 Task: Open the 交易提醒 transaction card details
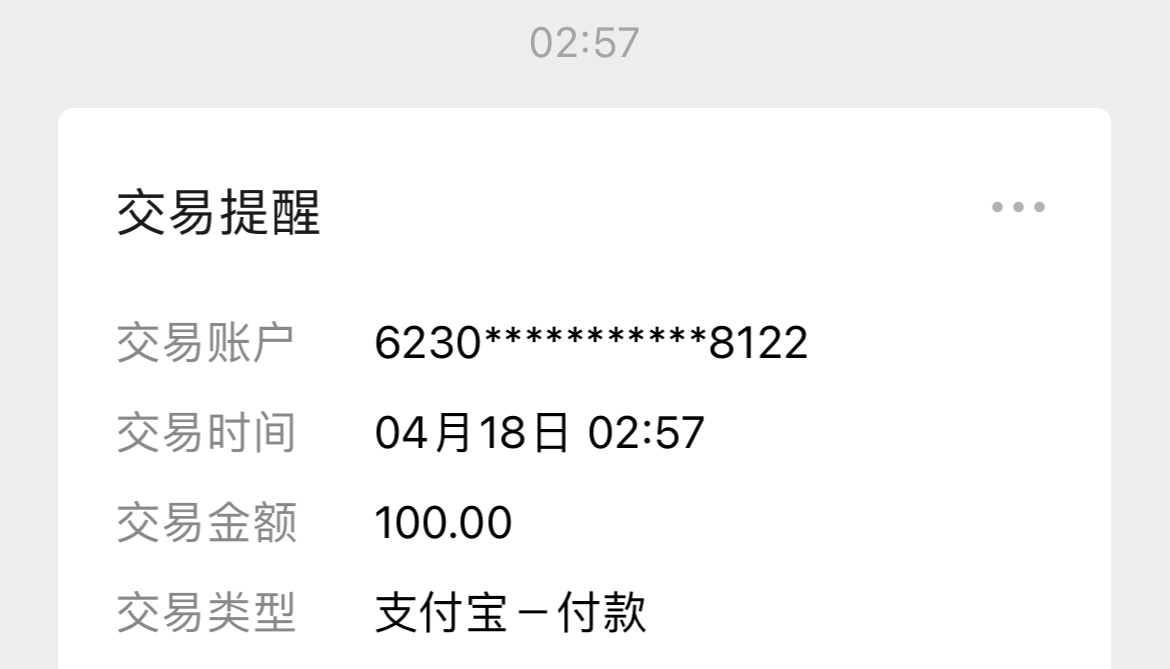click(584, 430)
